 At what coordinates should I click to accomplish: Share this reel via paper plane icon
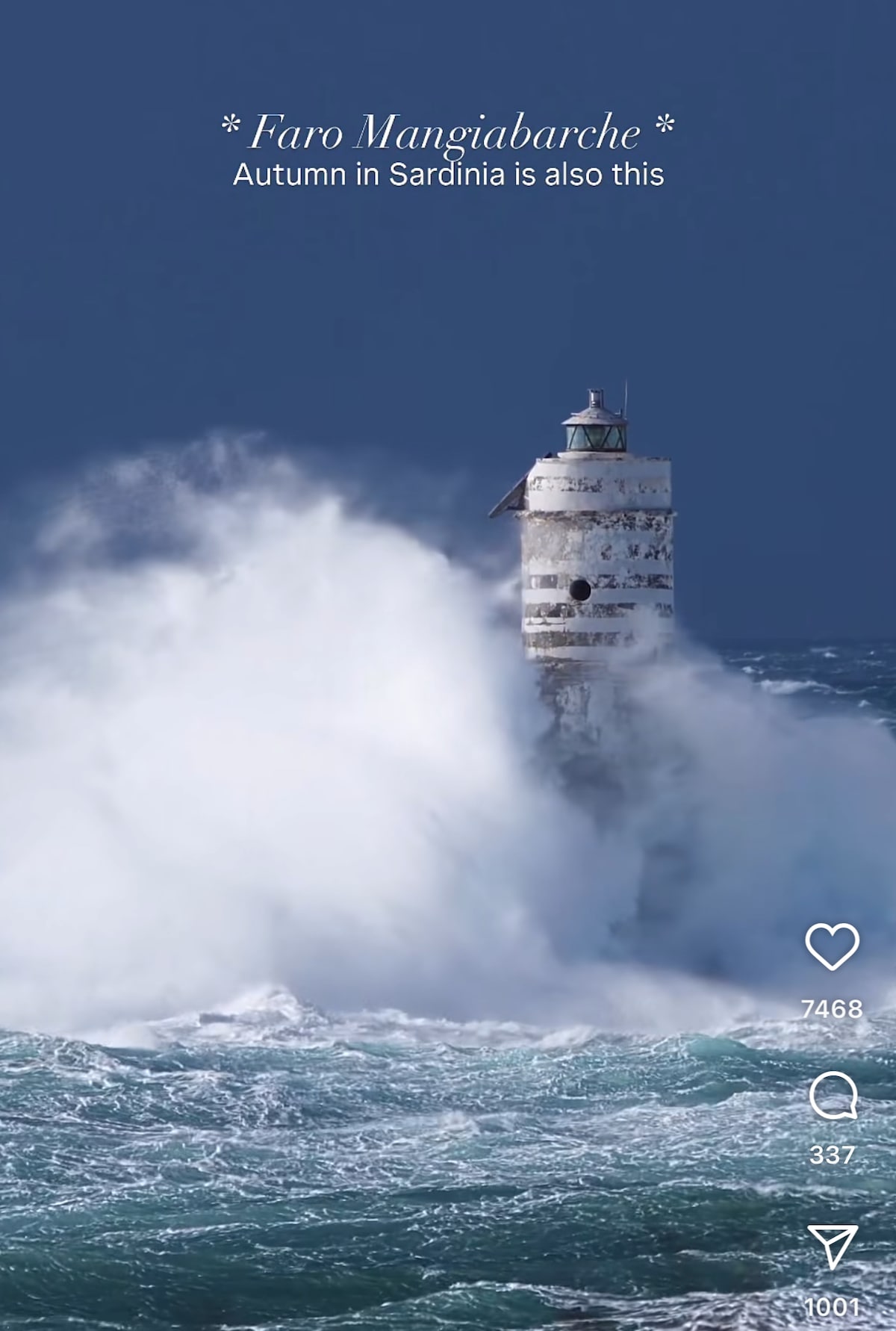832,1246
